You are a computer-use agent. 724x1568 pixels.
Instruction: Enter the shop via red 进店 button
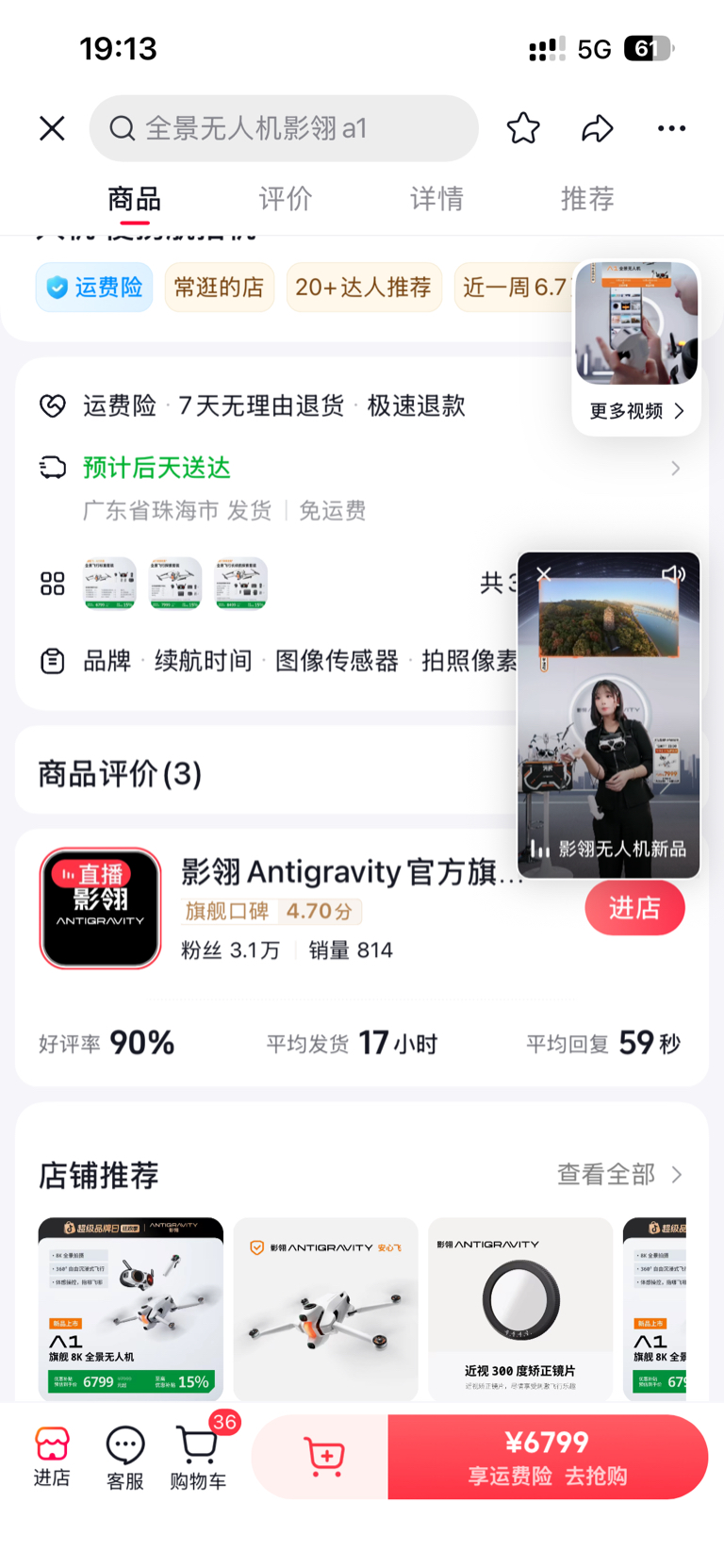point(634,908)
